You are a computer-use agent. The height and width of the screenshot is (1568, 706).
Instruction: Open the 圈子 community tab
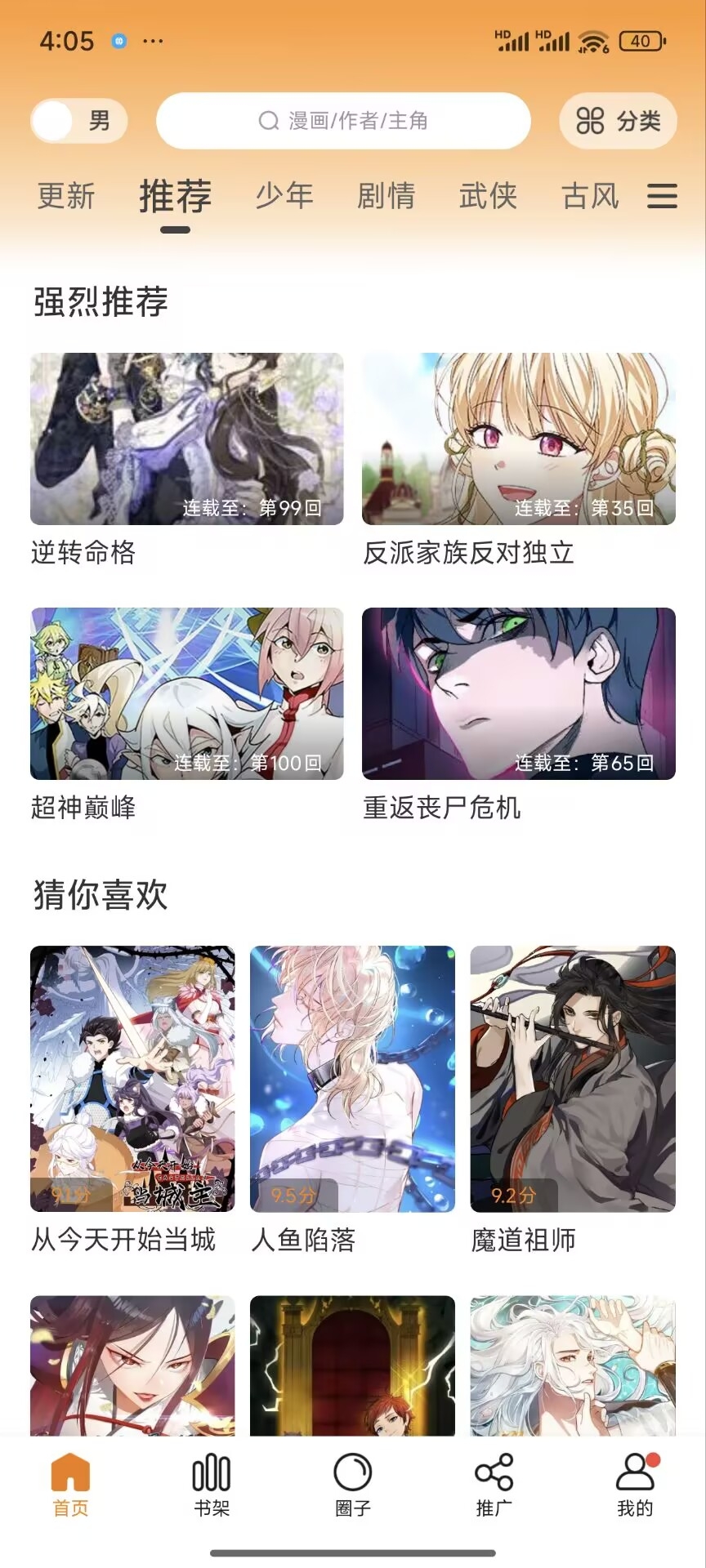pos(353,1485)
